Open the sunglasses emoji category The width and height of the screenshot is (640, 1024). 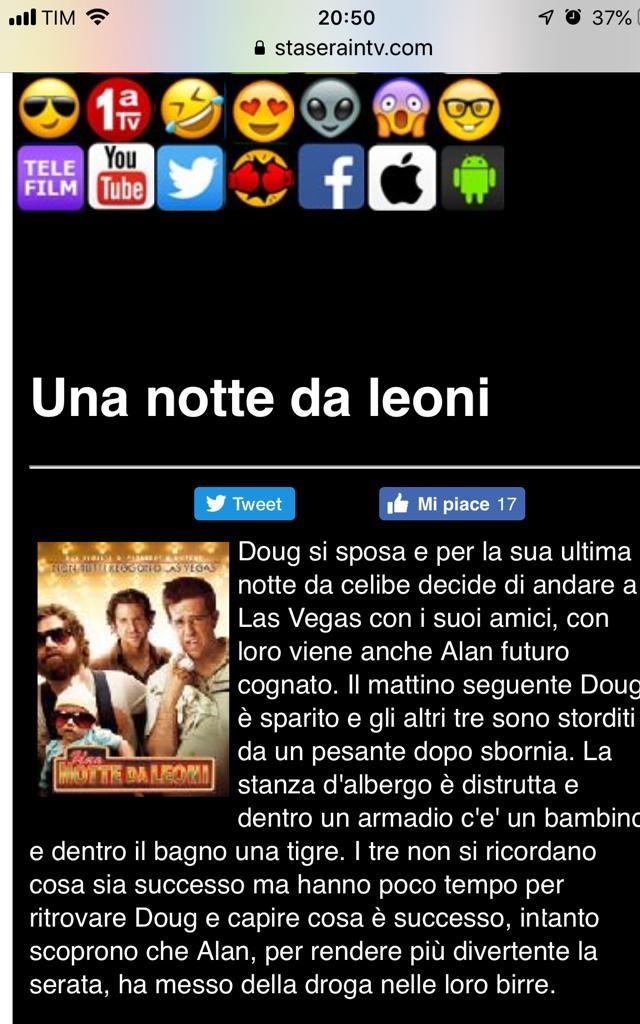pyautogui.click(x=49, y=110)
